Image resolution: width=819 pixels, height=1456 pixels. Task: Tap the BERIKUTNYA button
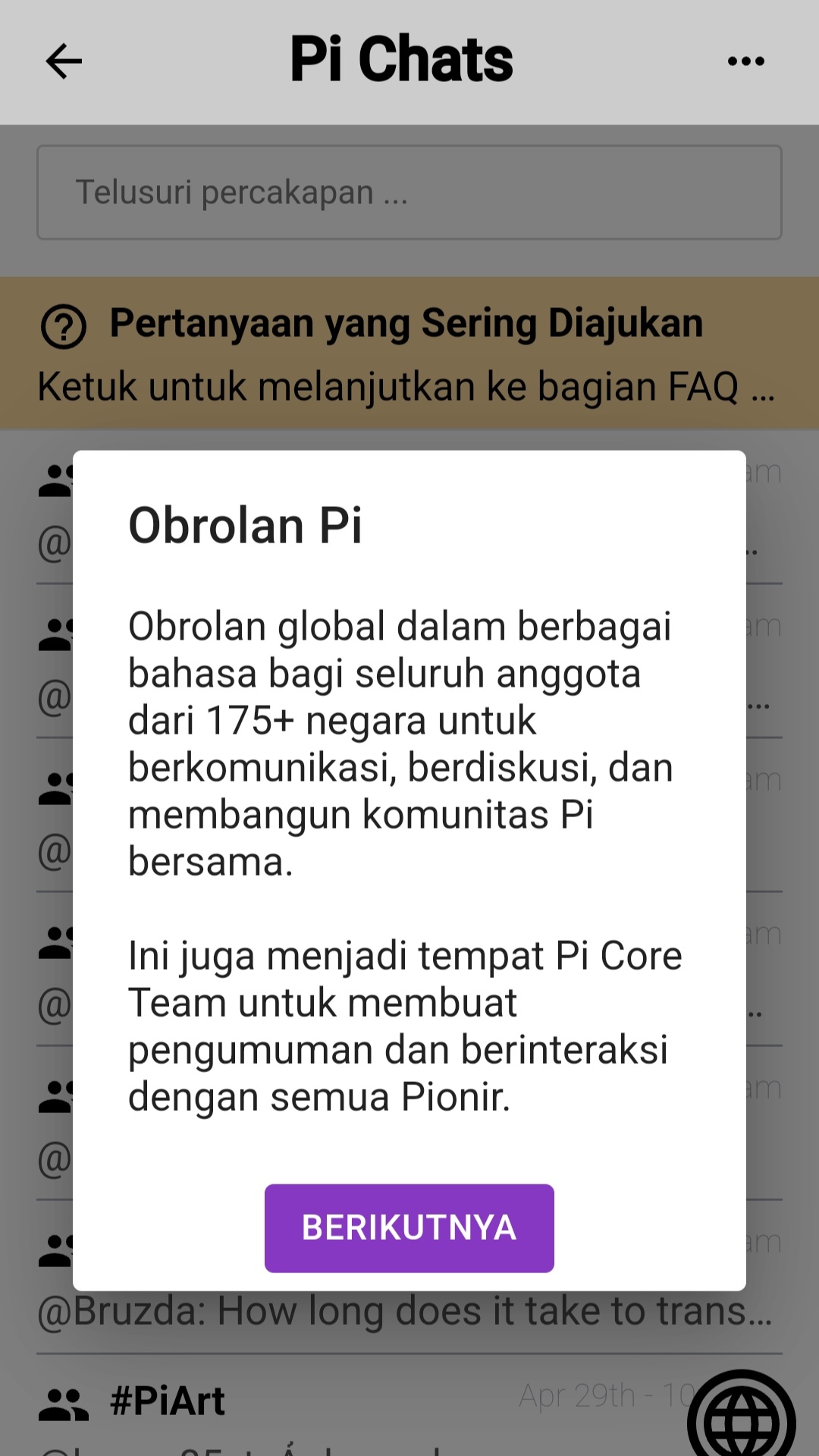409,1228
